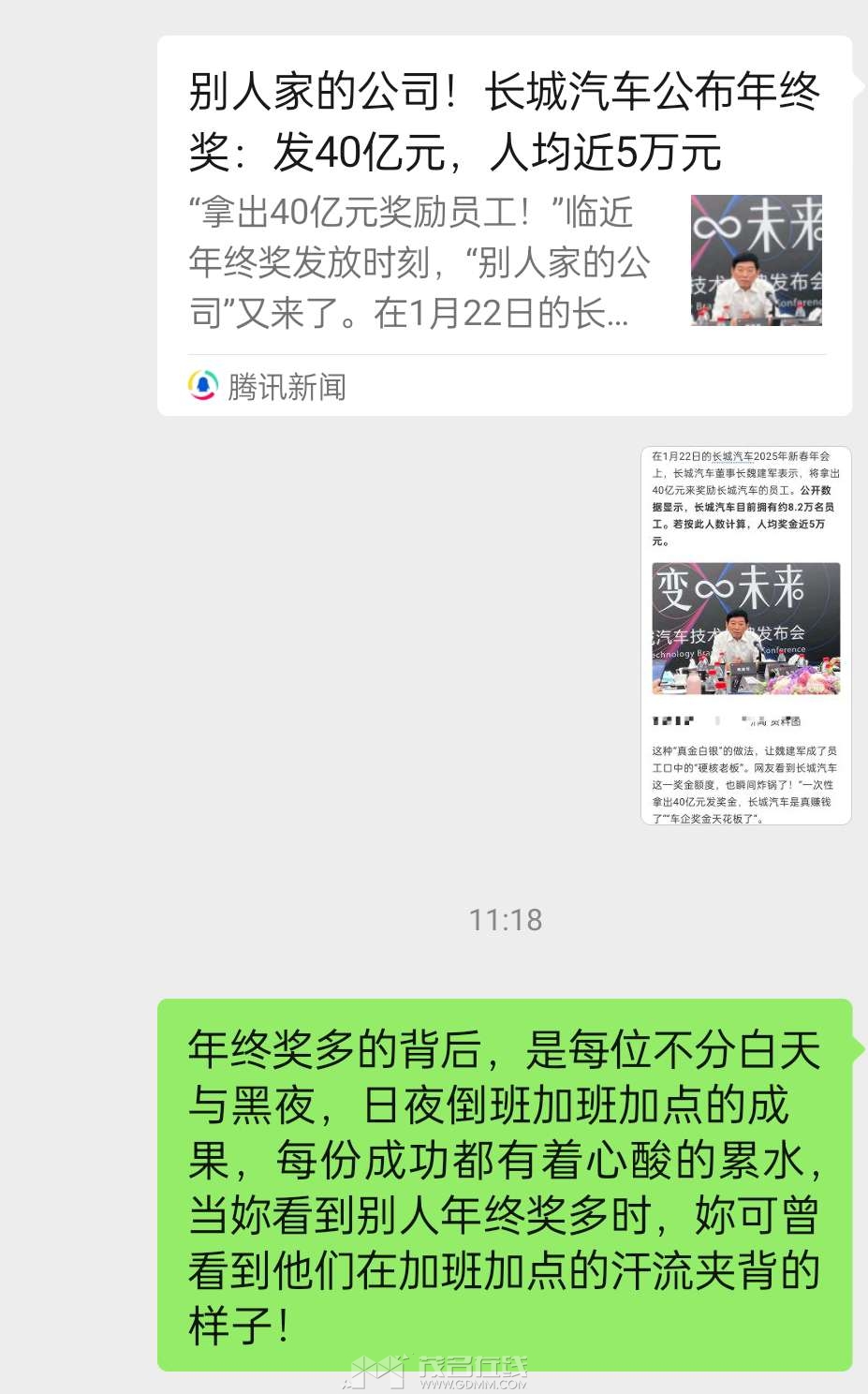Open the shared Tencent News article card
This screenshot has height=1394, width=868.
(504, 225)
